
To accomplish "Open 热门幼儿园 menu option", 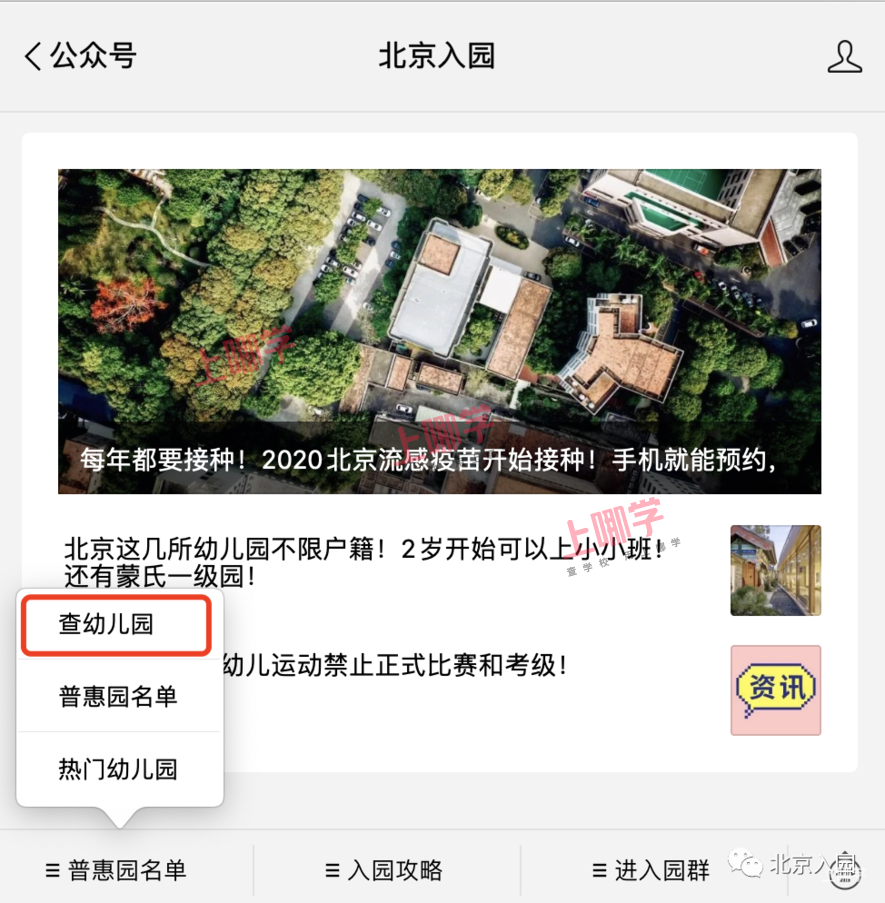I will [118, 769].
